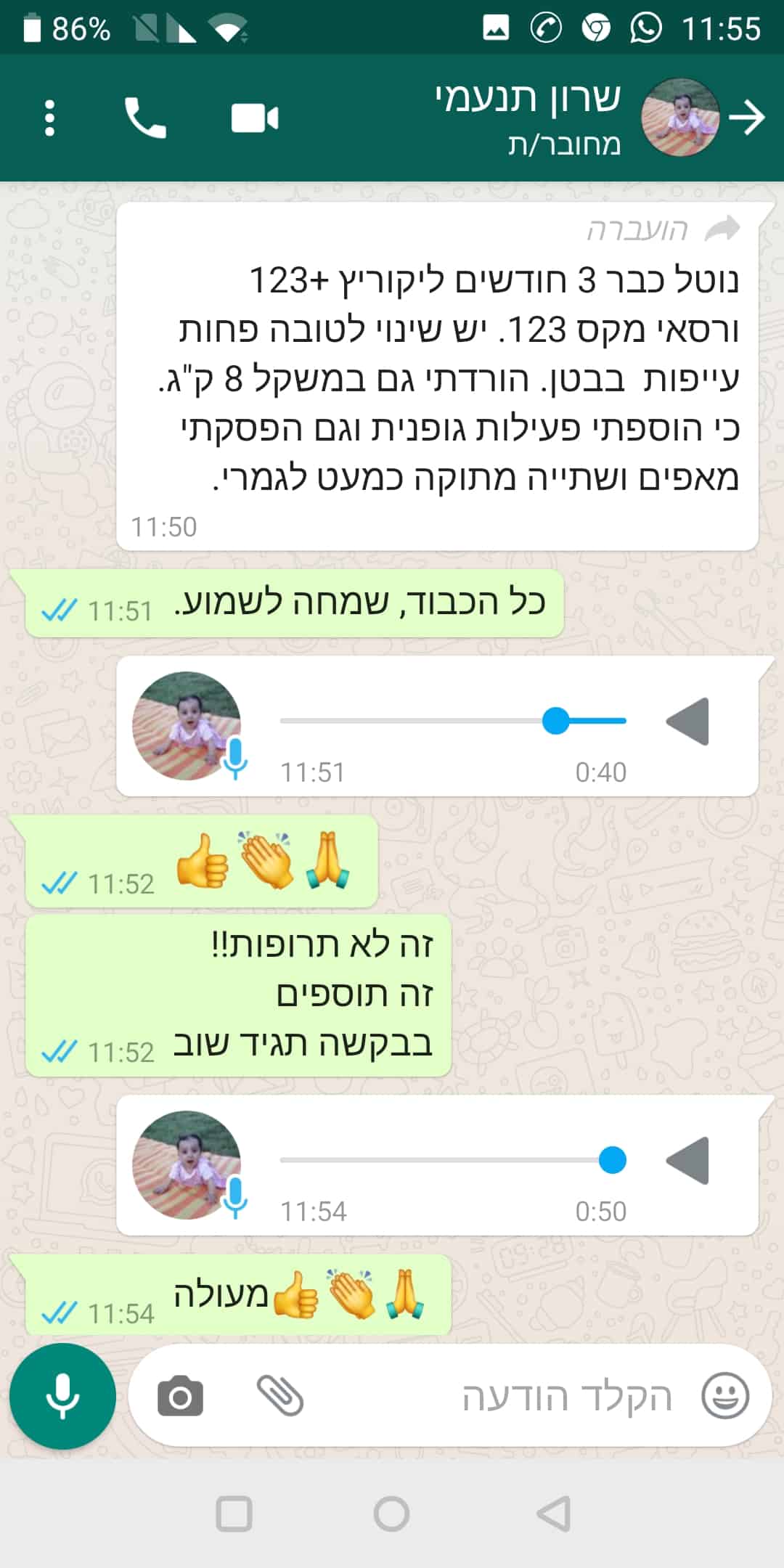The image size is (784, 1568).
Task: Open contact info for שרון תנעמי
Action: click(x=528, y=116)
